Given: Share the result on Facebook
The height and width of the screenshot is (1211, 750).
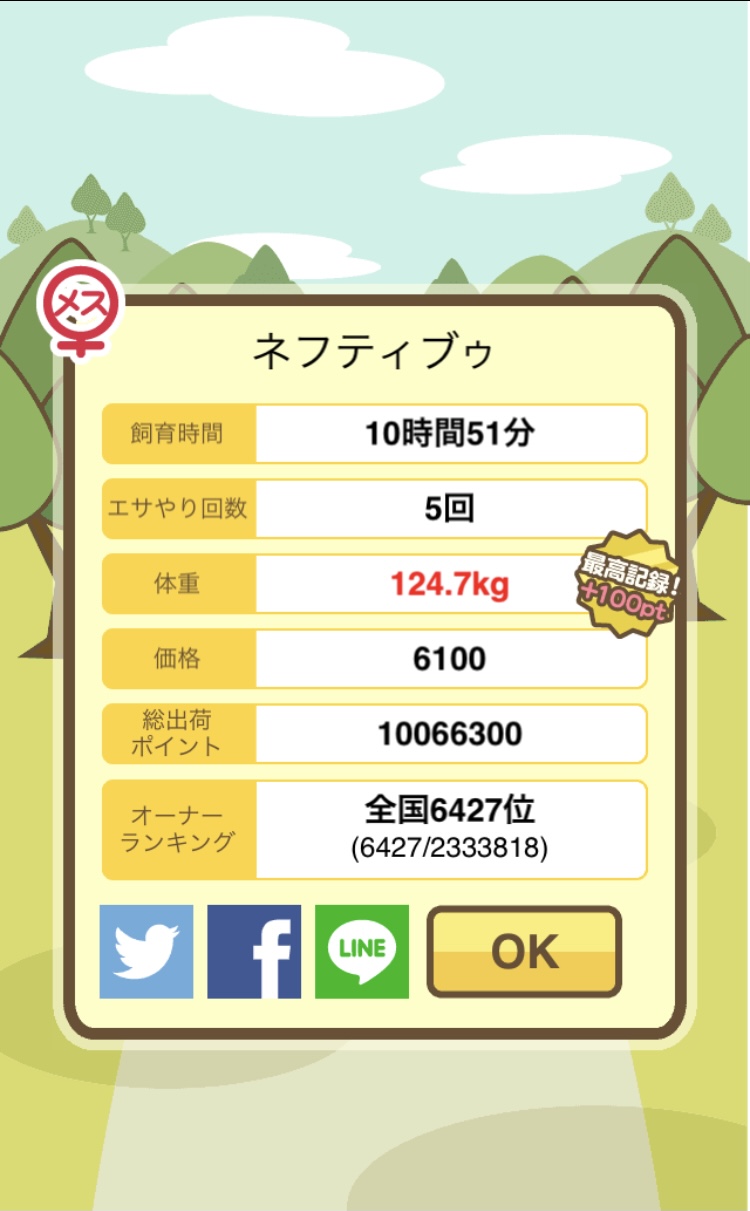Looking at the screenshot, I should click(254, 951).
